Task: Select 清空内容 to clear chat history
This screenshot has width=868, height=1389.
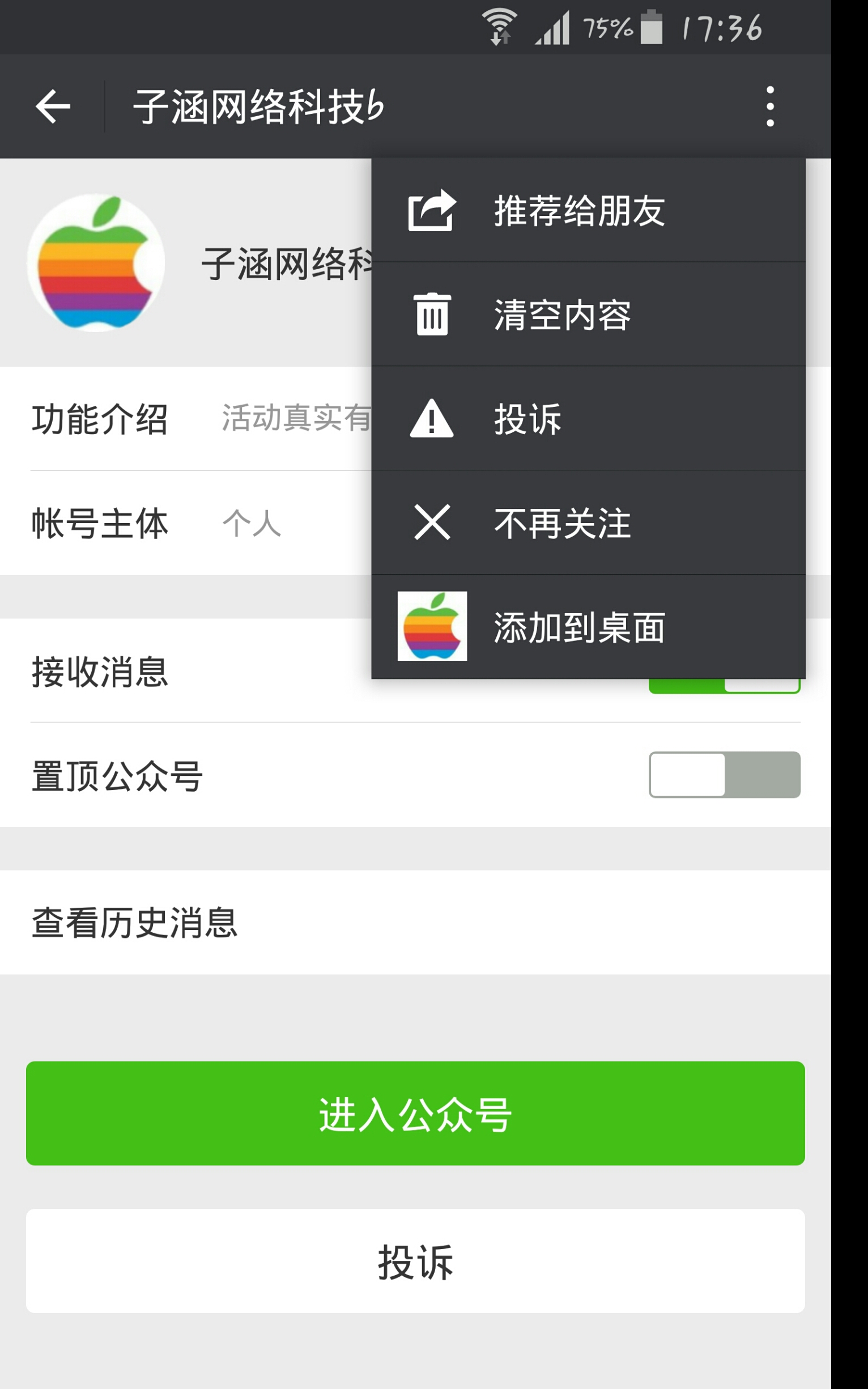Action: pyautogui.click(x=563, y=315)
